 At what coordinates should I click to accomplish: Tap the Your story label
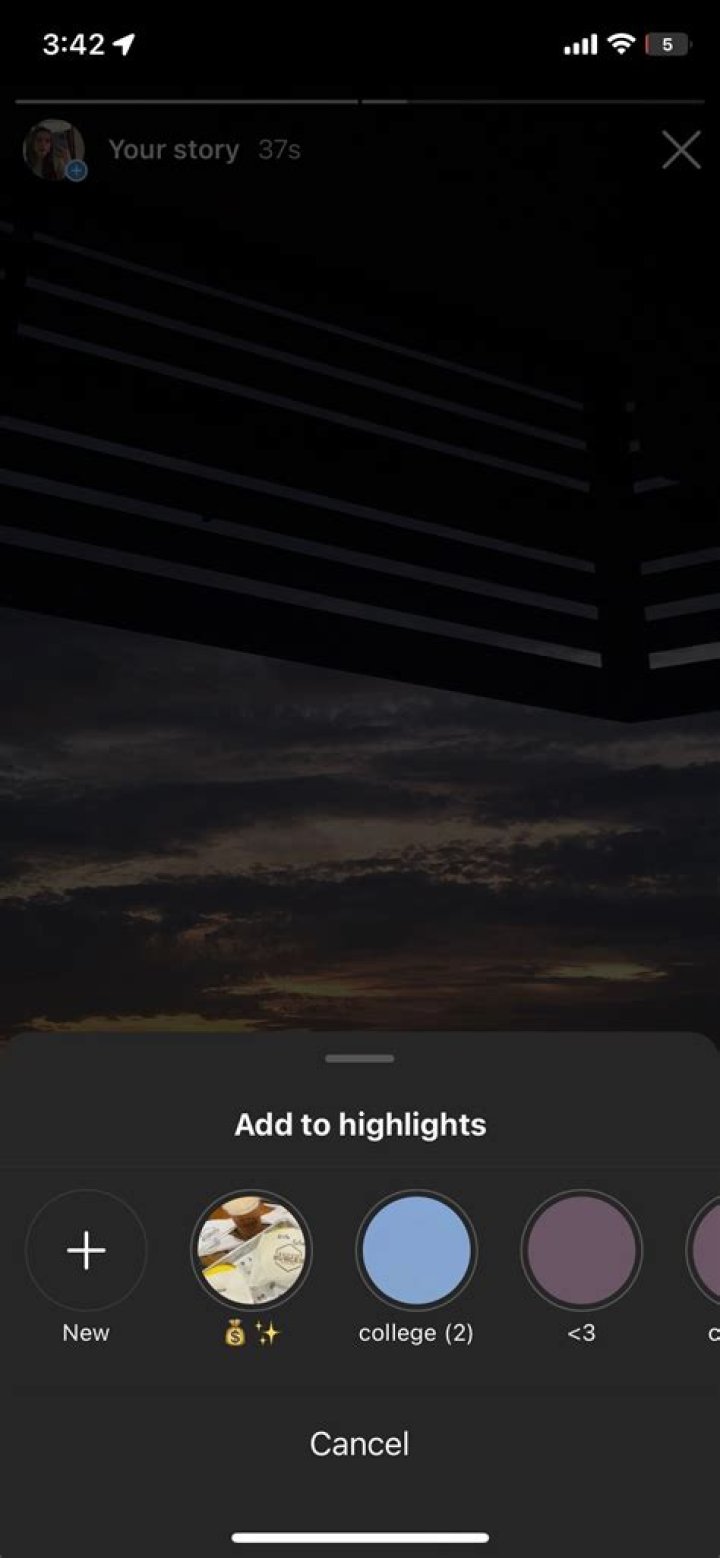point(174,149)
